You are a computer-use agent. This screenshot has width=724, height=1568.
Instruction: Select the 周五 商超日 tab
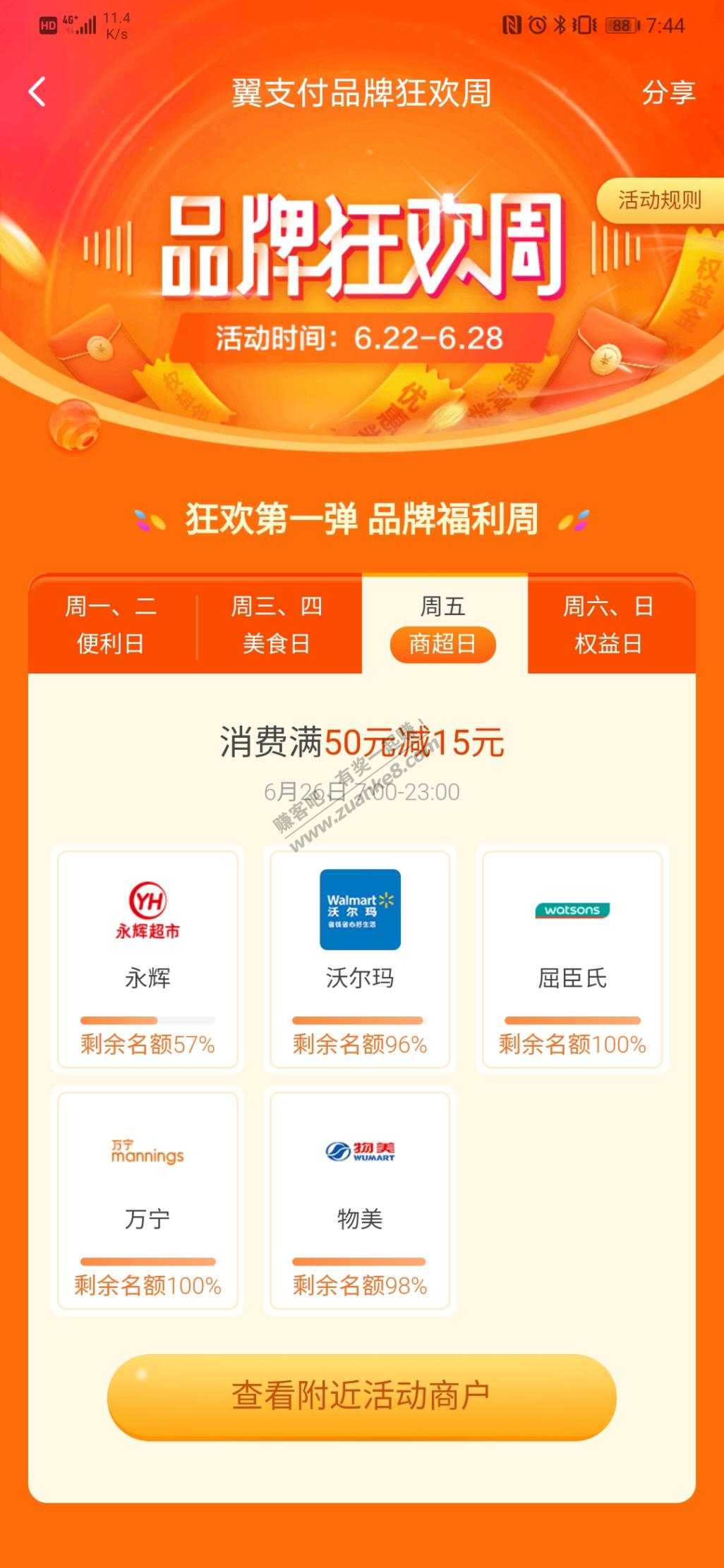coord(443,624)
